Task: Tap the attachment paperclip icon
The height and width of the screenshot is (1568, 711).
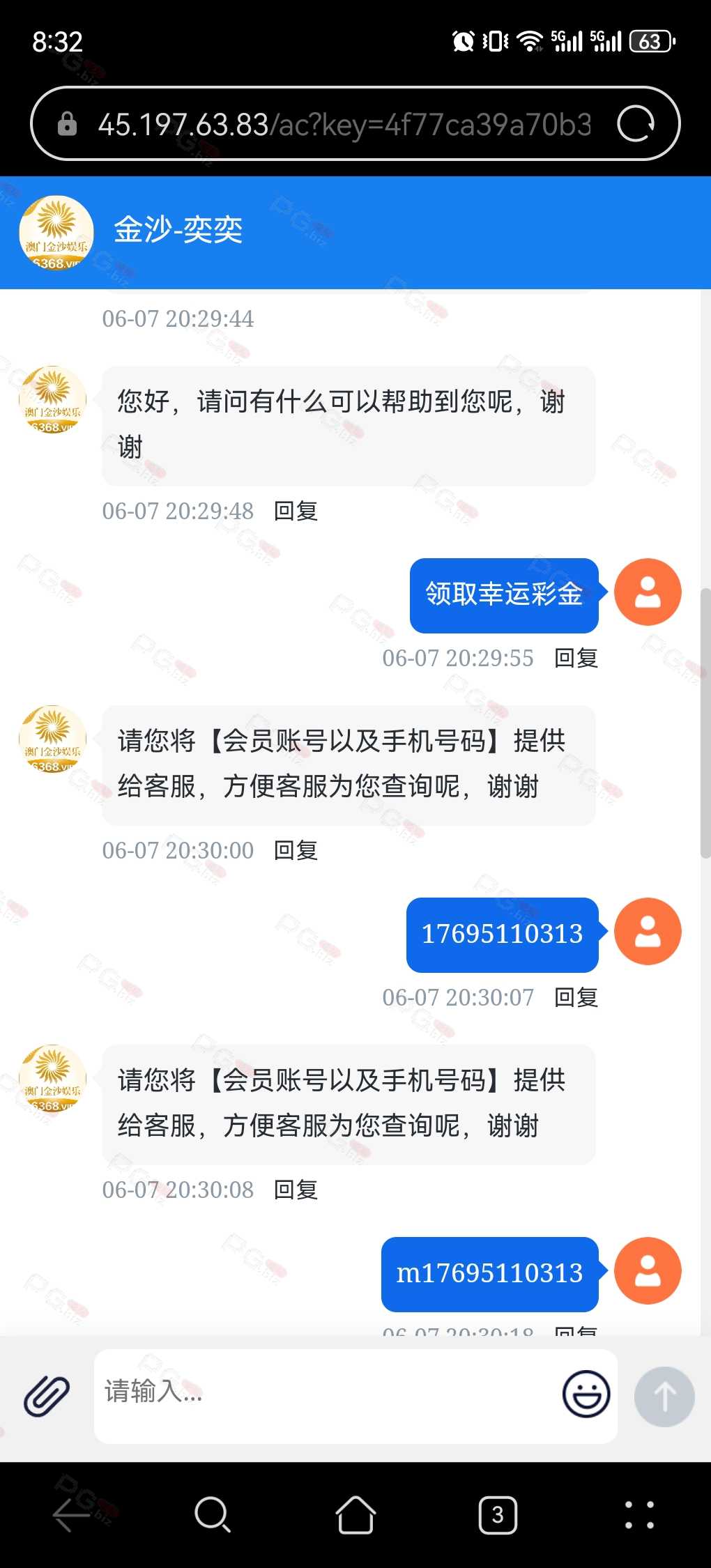Action: point(47,1396)
